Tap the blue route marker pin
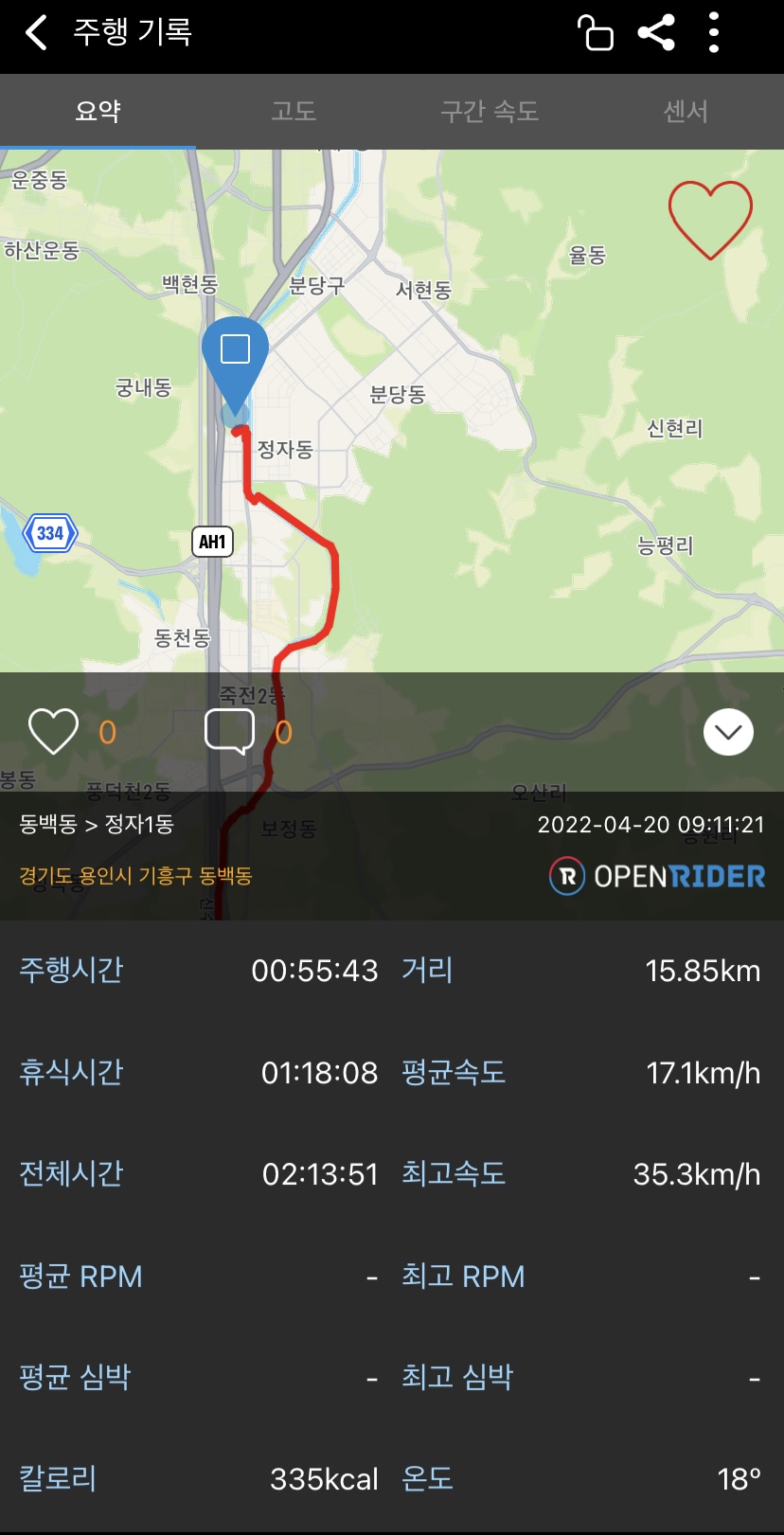Image resolution: width=784 pixels, height=1535 pixels. pos(235,360)
